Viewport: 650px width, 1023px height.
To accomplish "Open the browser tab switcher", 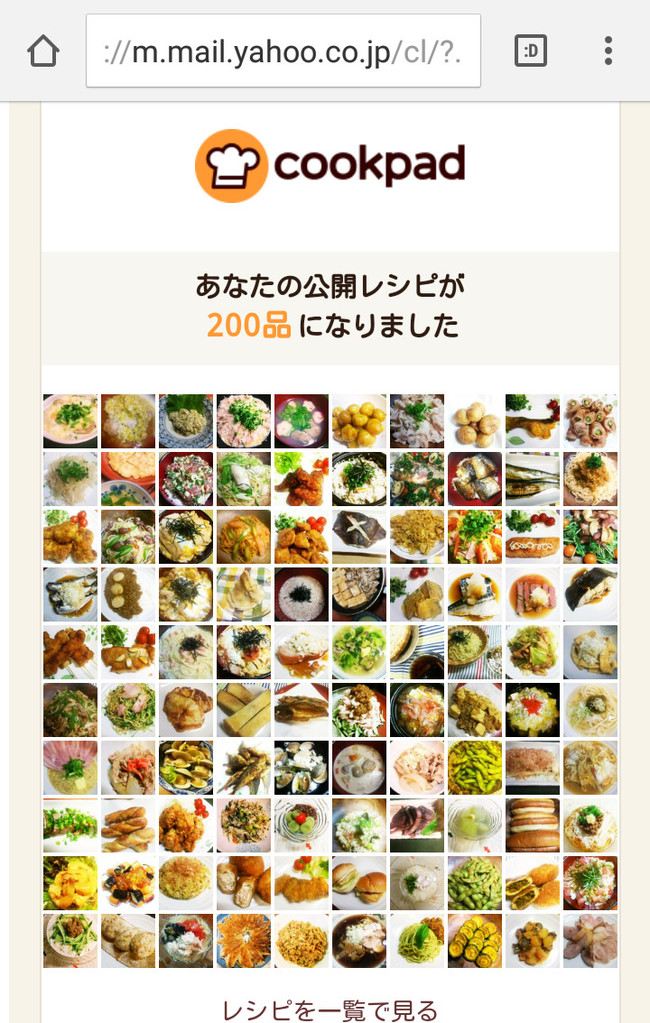I will [x=530, y=50].
